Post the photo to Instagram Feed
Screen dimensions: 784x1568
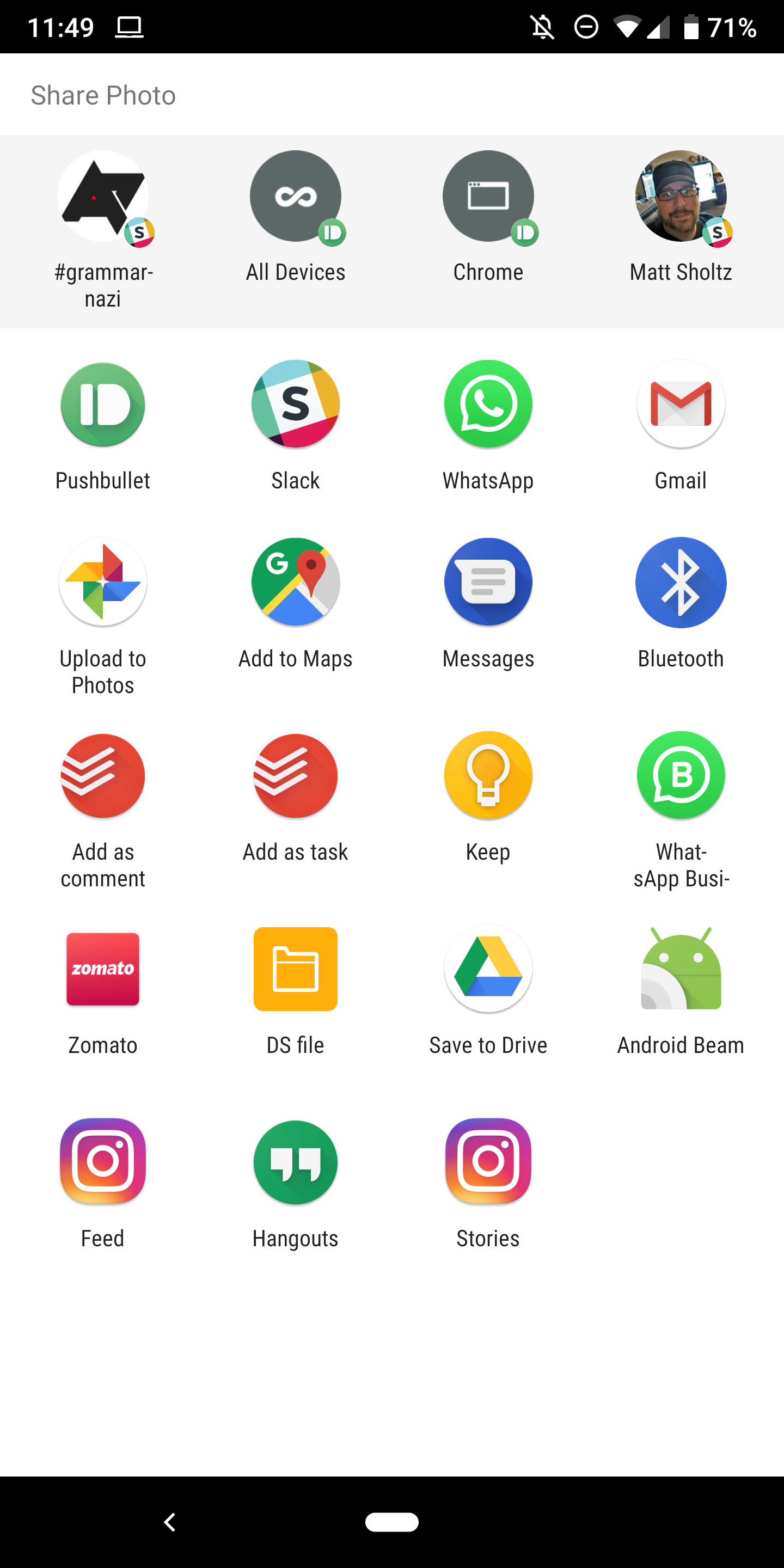102,1161
